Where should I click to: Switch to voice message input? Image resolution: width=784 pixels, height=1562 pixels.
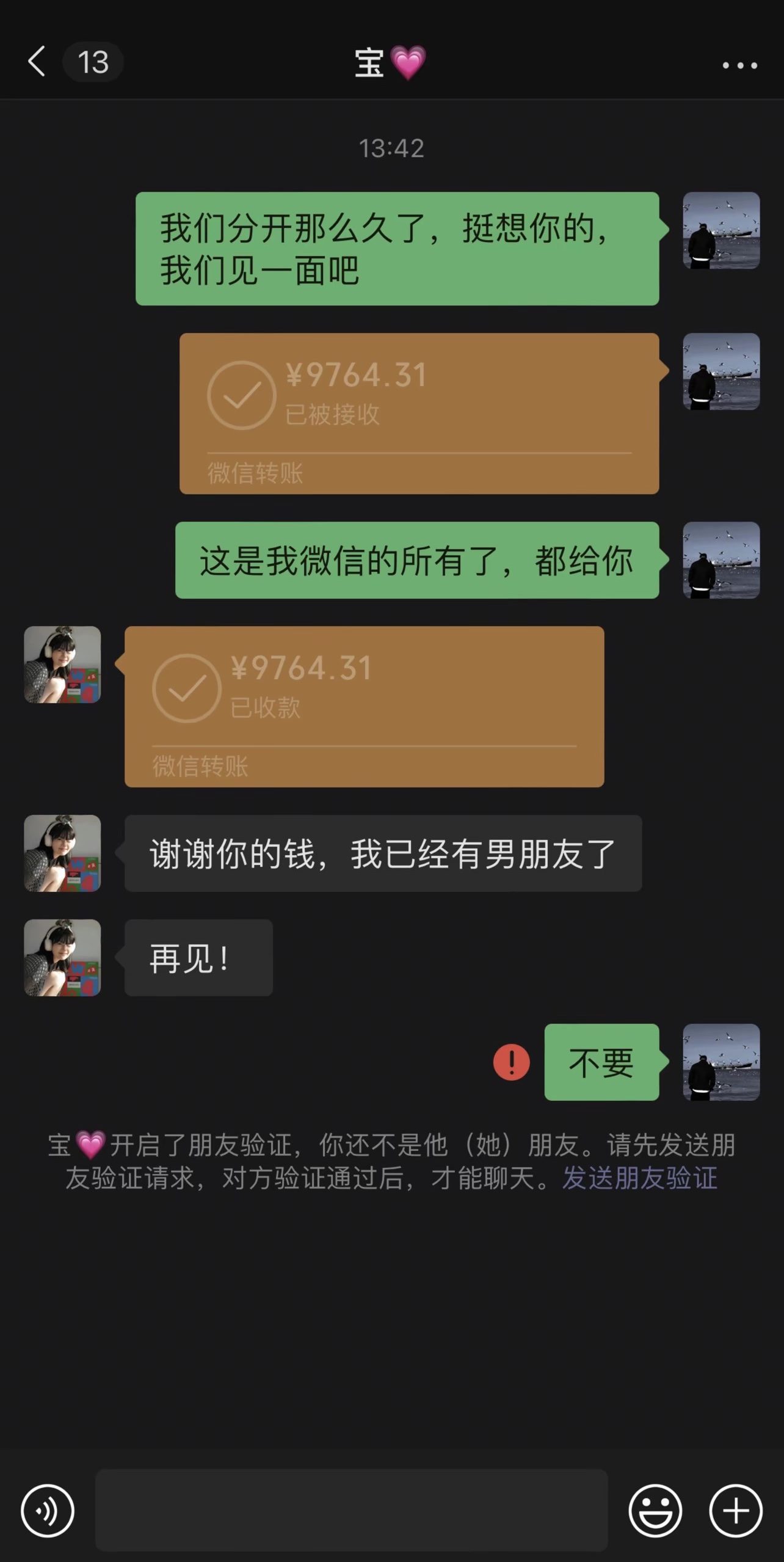coord(48,1511)
